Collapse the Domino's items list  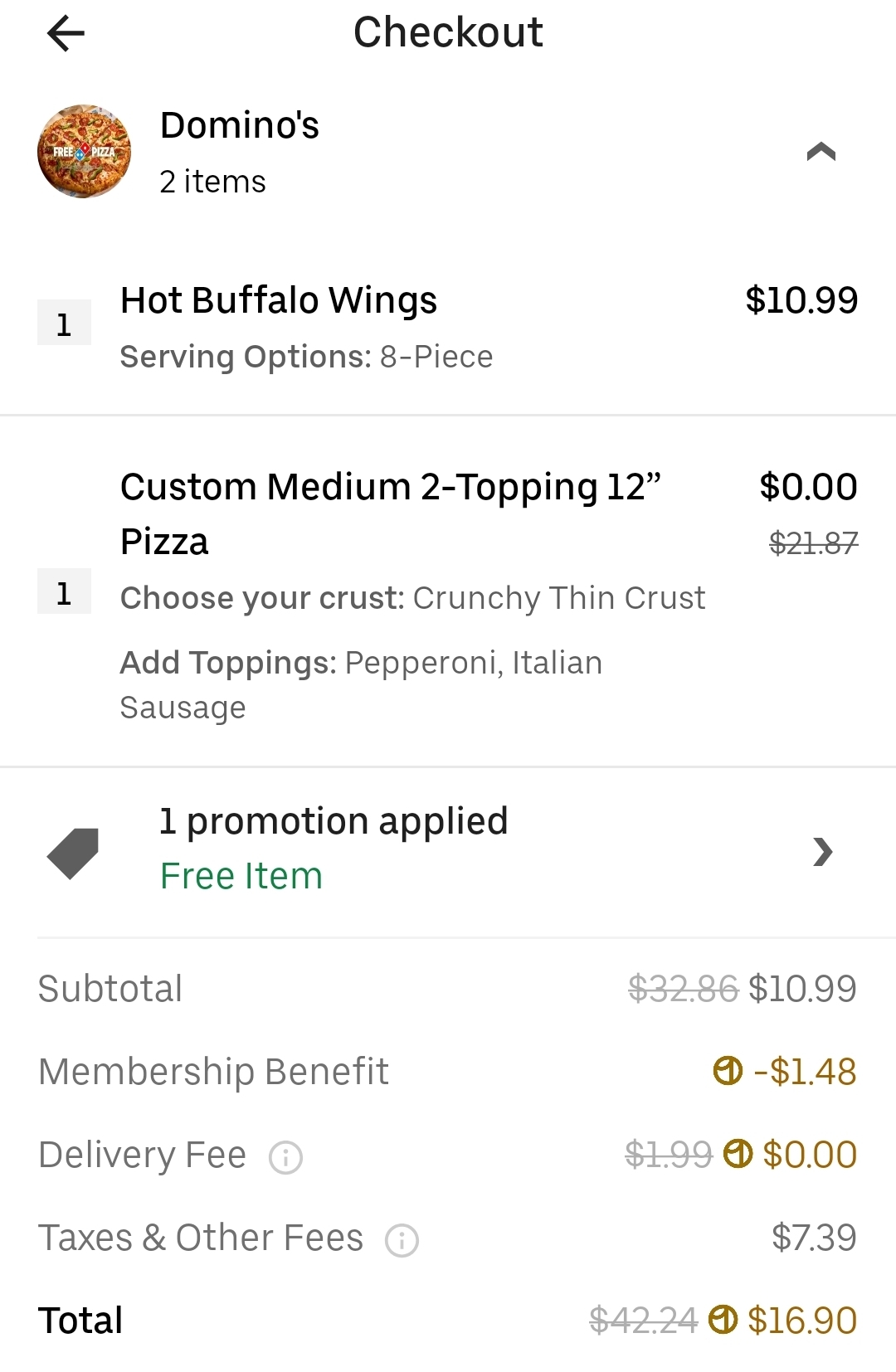pyautogui.click(x=821, y=152)
